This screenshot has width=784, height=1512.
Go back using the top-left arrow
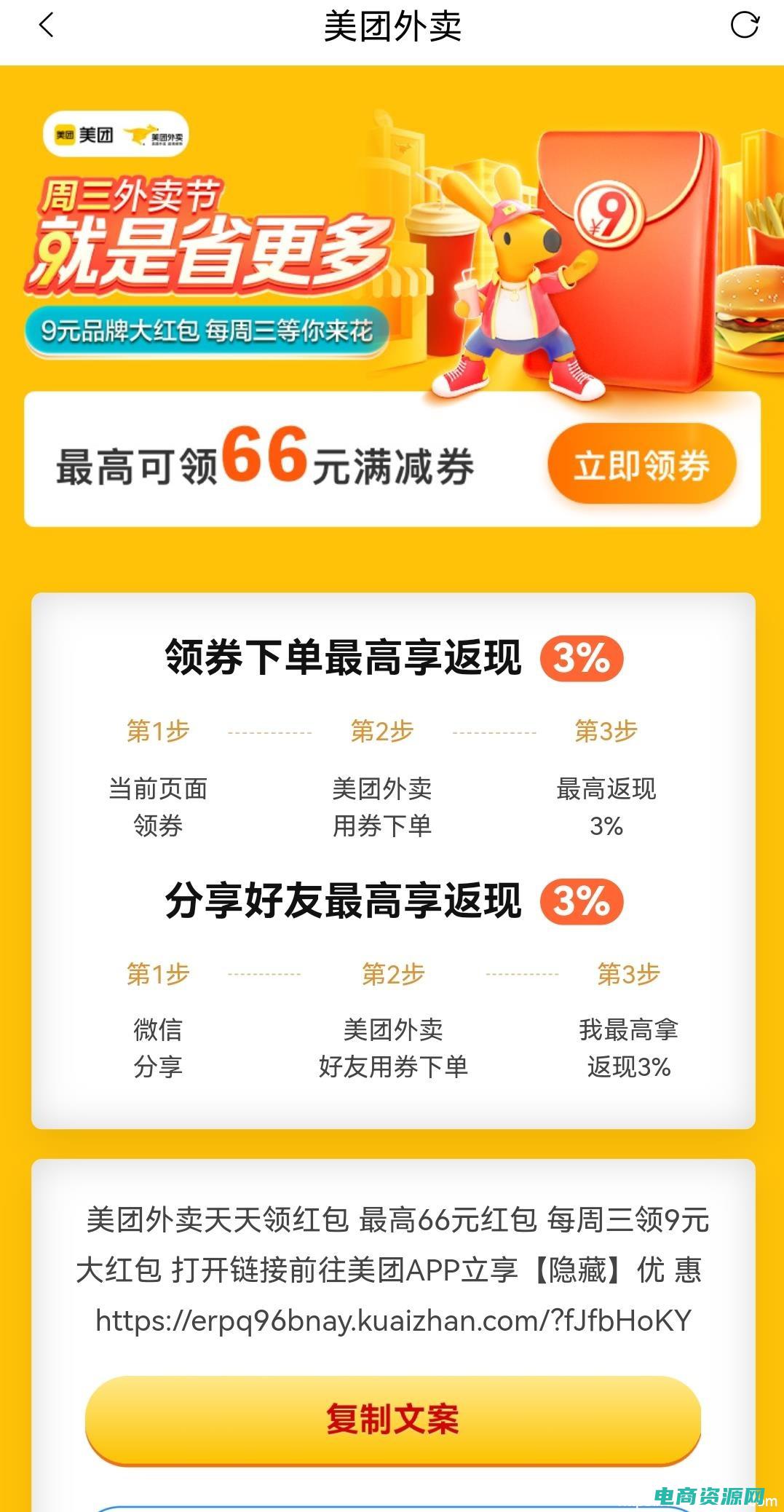(x=46, y=25)
